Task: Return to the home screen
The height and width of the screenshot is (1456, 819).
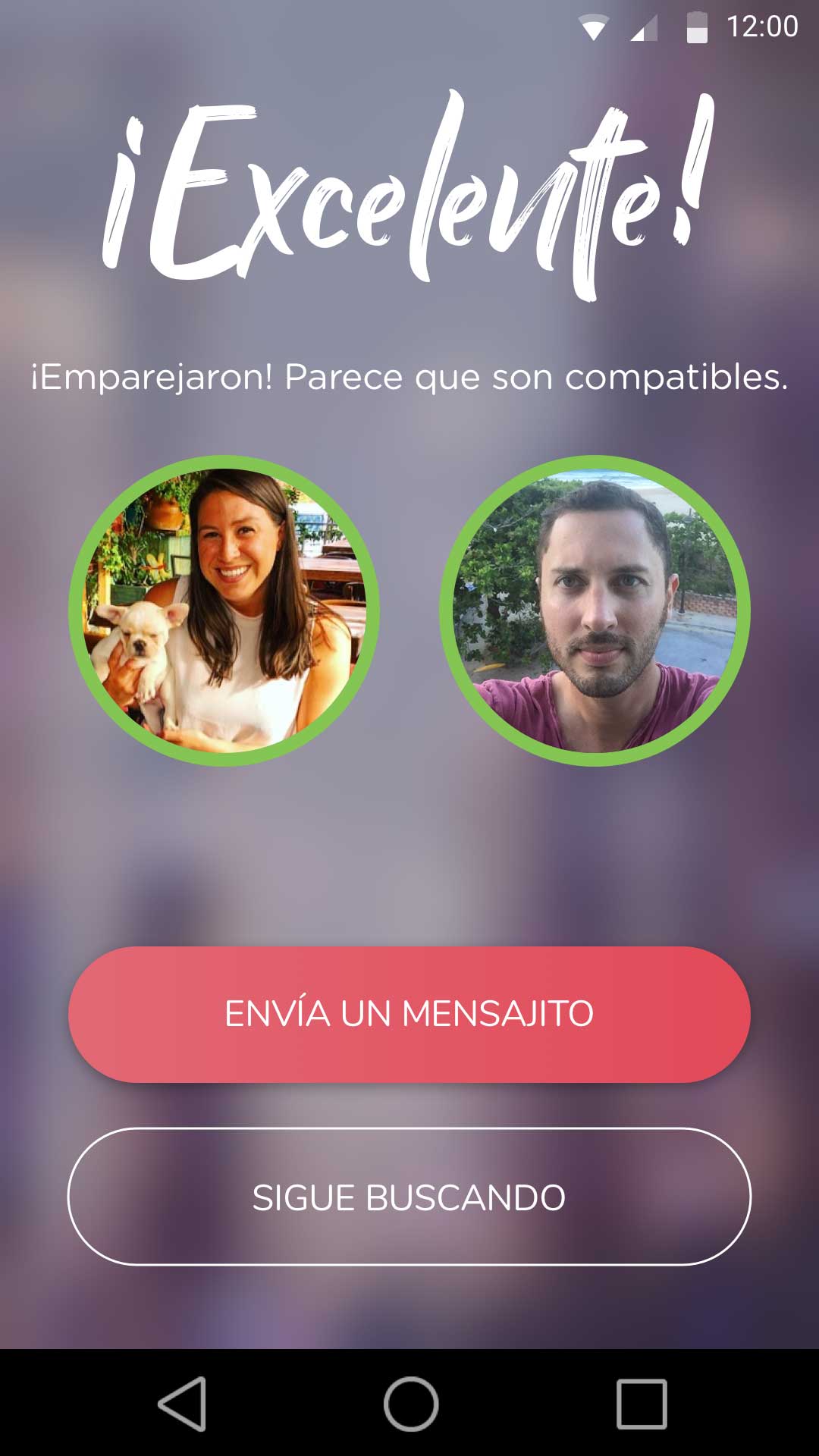Action: click(x=410, y=1404)
